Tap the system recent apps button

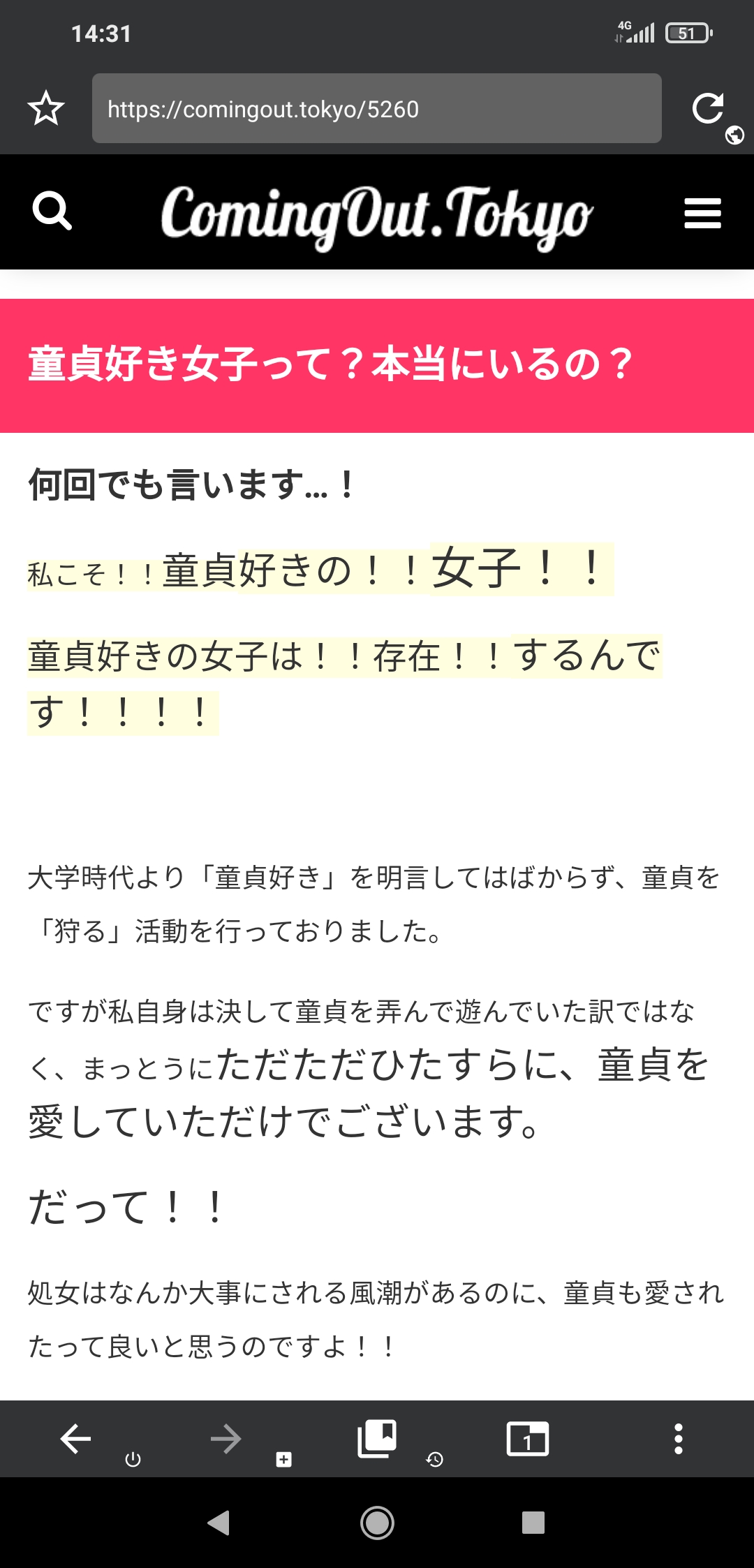(533, 1523)
